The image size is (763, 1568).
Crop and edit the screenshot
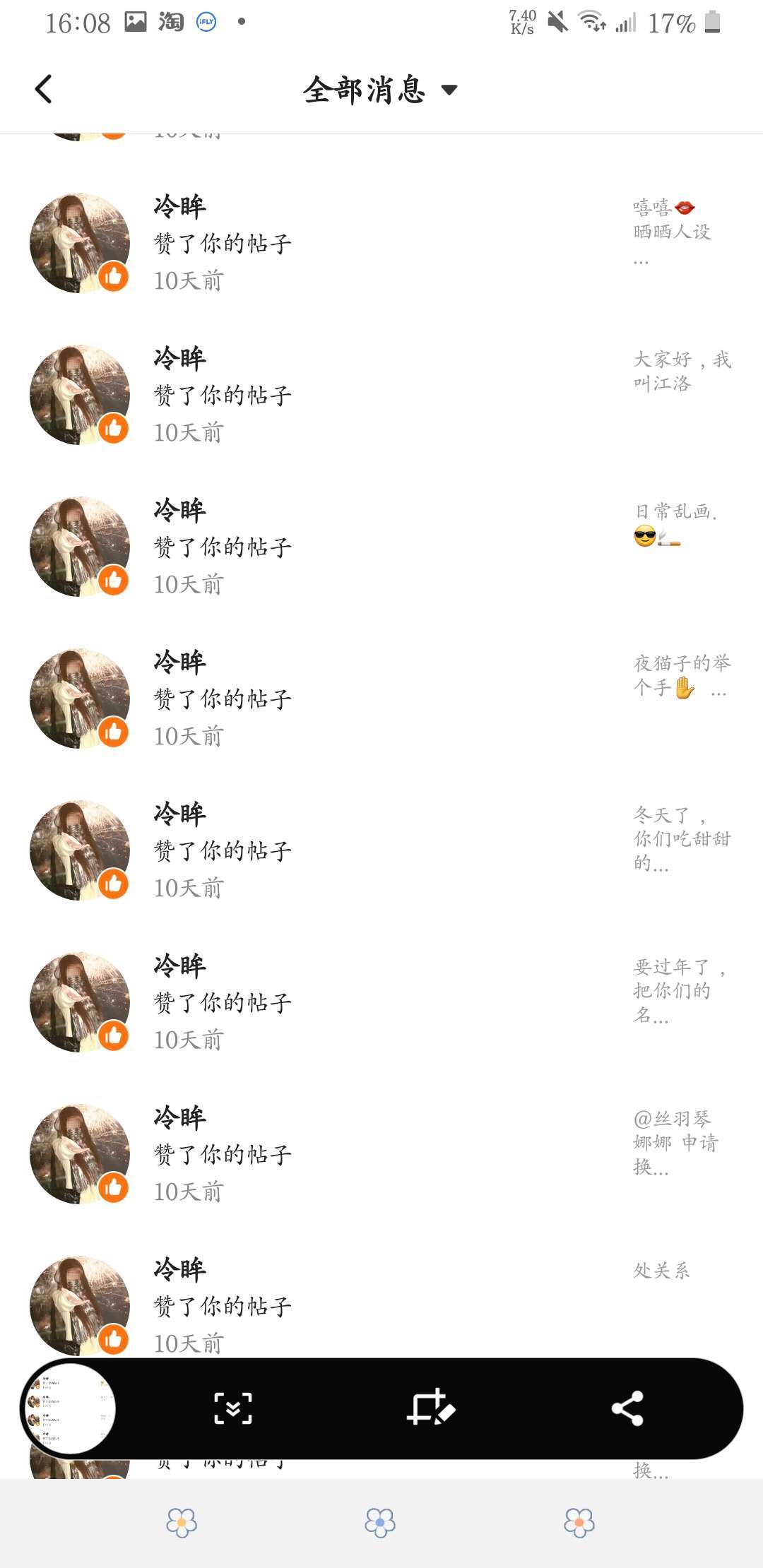pyautogui.click(x=430, y=1408)
